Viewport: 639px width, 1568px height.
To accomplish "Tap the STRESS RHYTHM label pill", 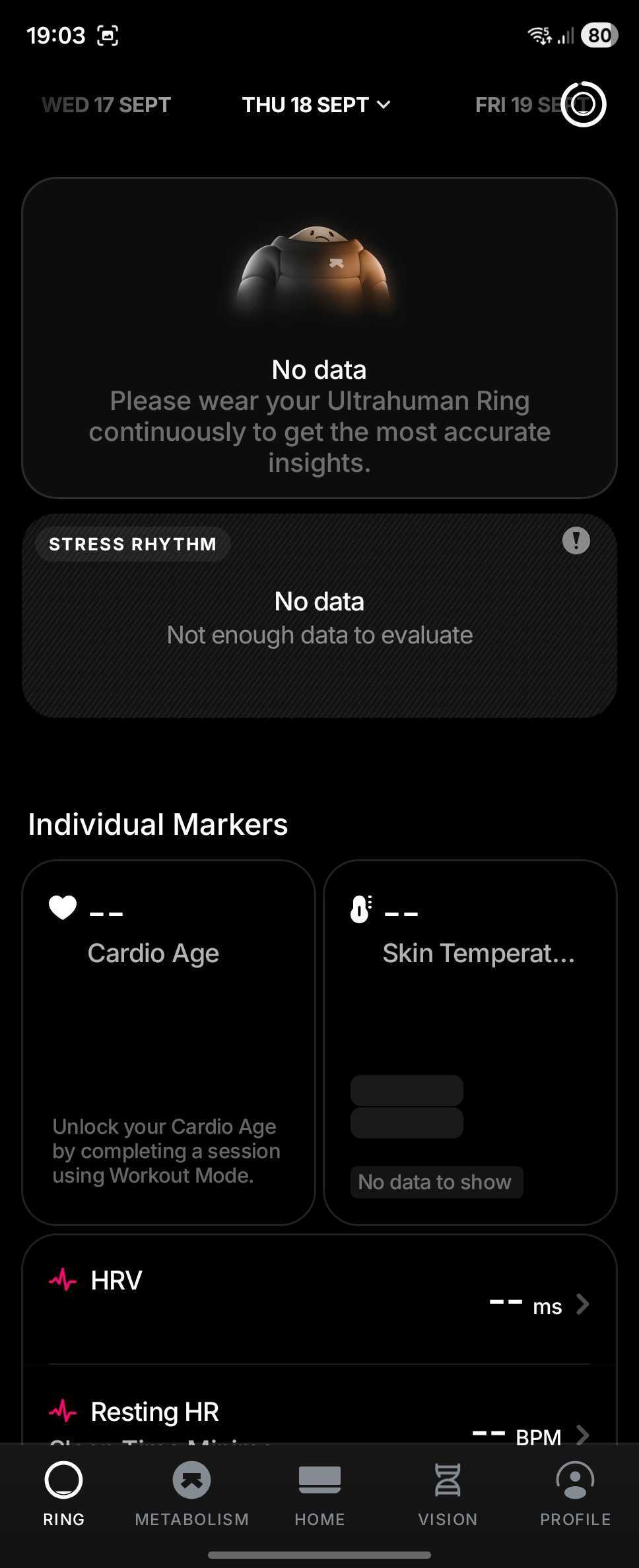I will point(132,543).
